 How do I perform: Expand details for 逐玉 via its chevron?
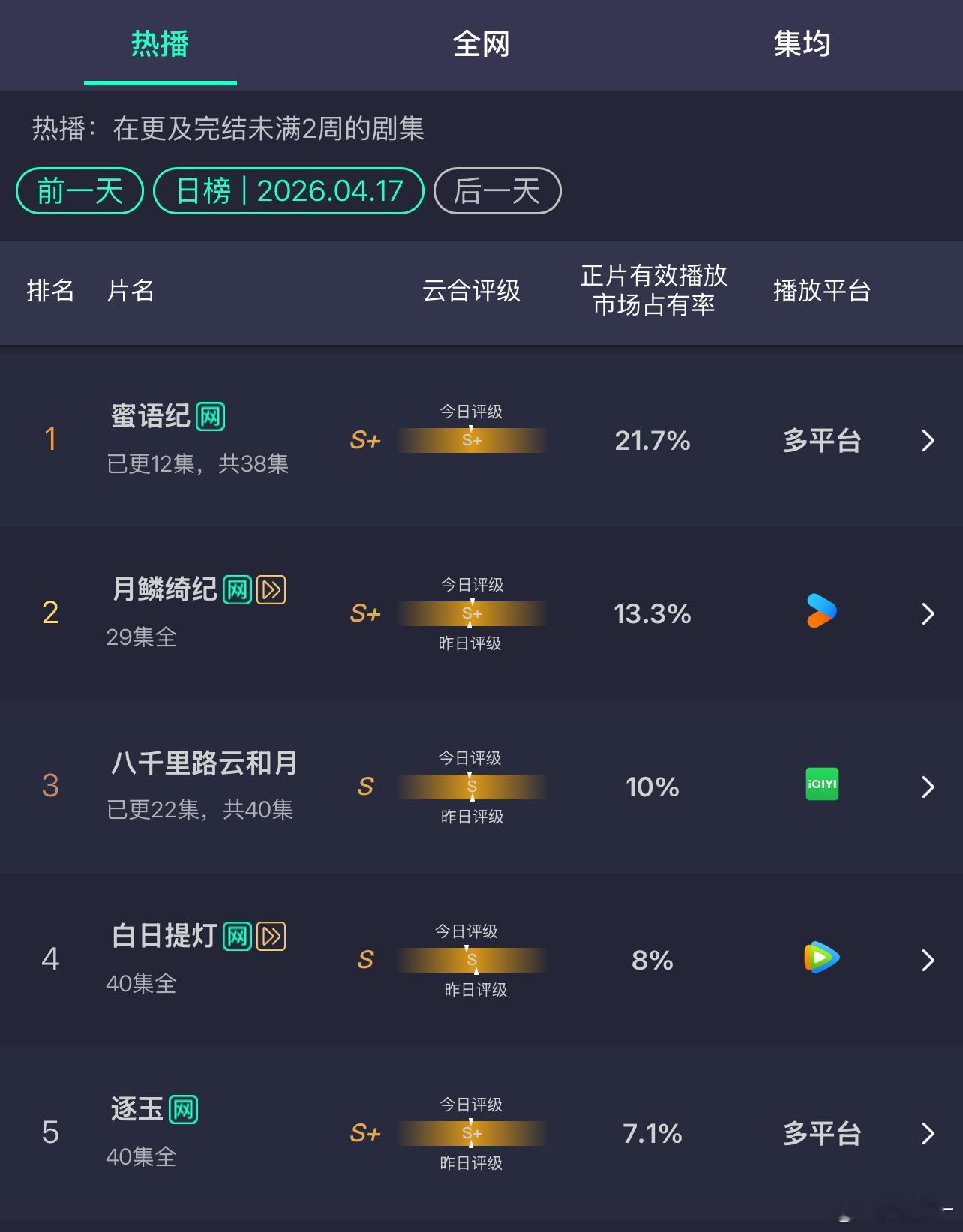tap(928, 1134)
